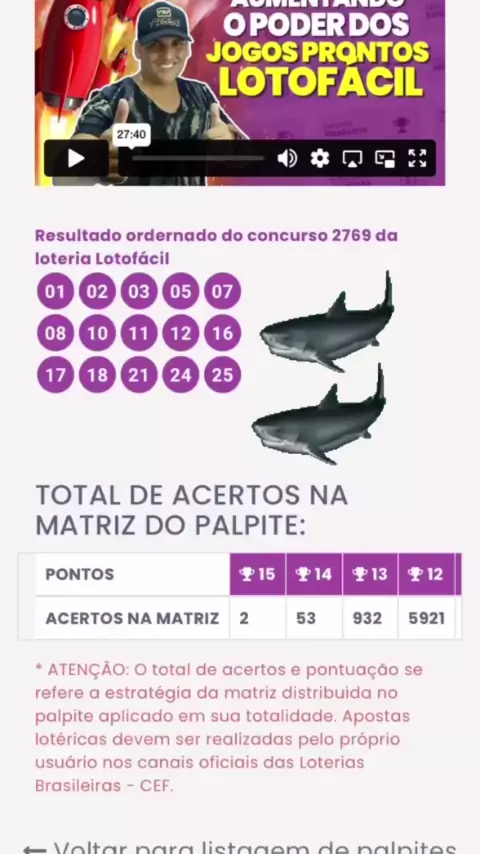Viewport: 480px width, 854px height.
Task: Play the Lotofácil video
Action: (76, 158)
